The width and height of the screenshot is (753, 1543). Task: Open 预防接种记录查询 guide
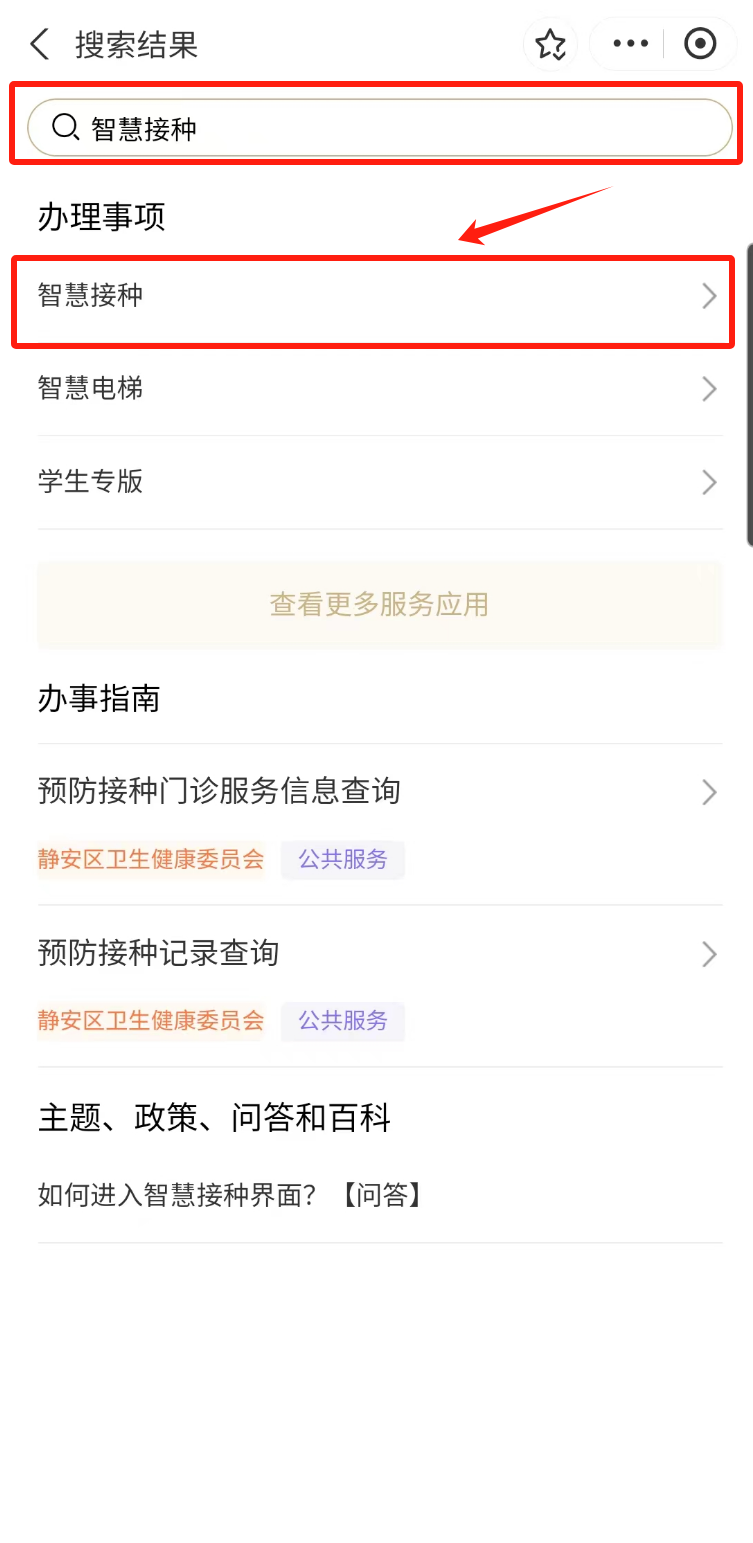click(376, 954)
